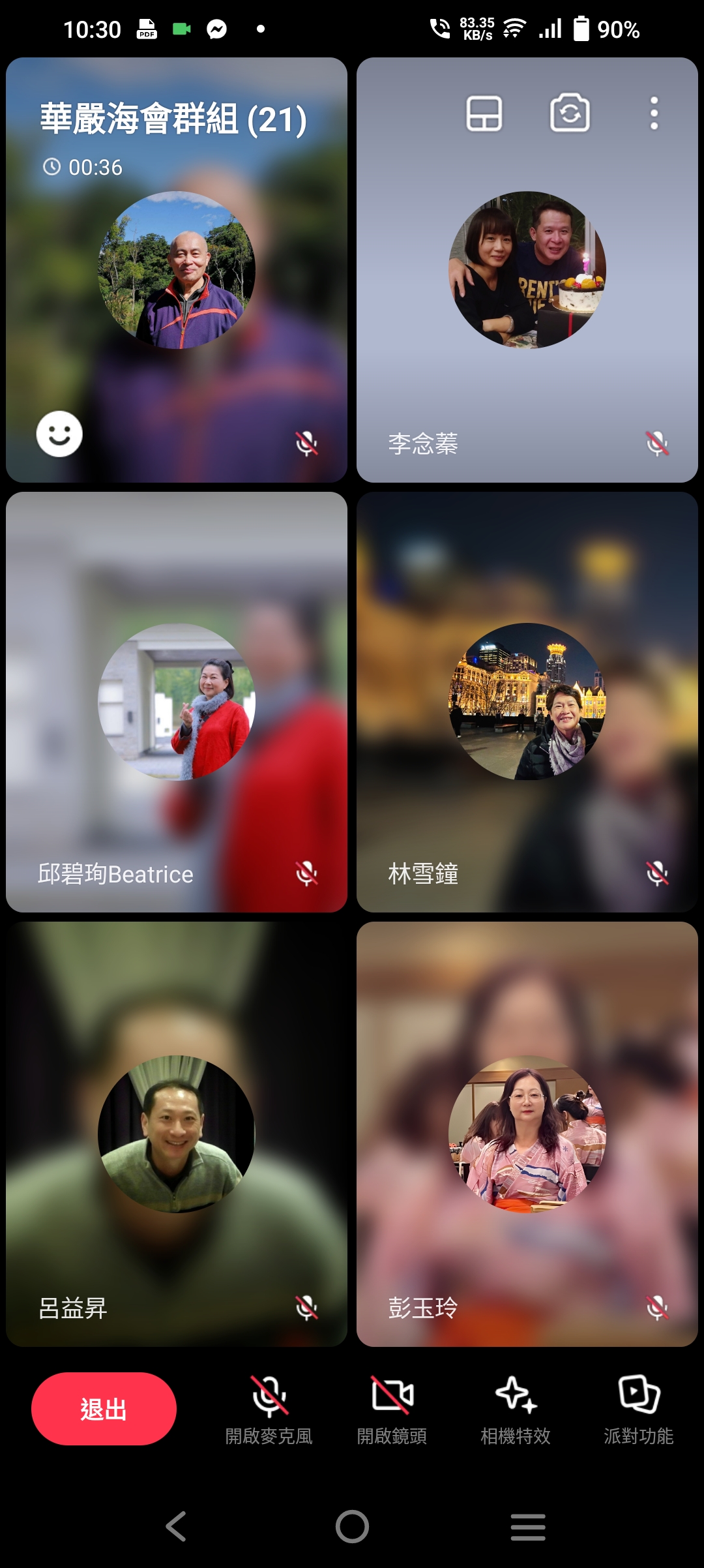Switch the camera view
This screenshot has height=1568, width=704.
pyautogui.click(x=570, y=113)
